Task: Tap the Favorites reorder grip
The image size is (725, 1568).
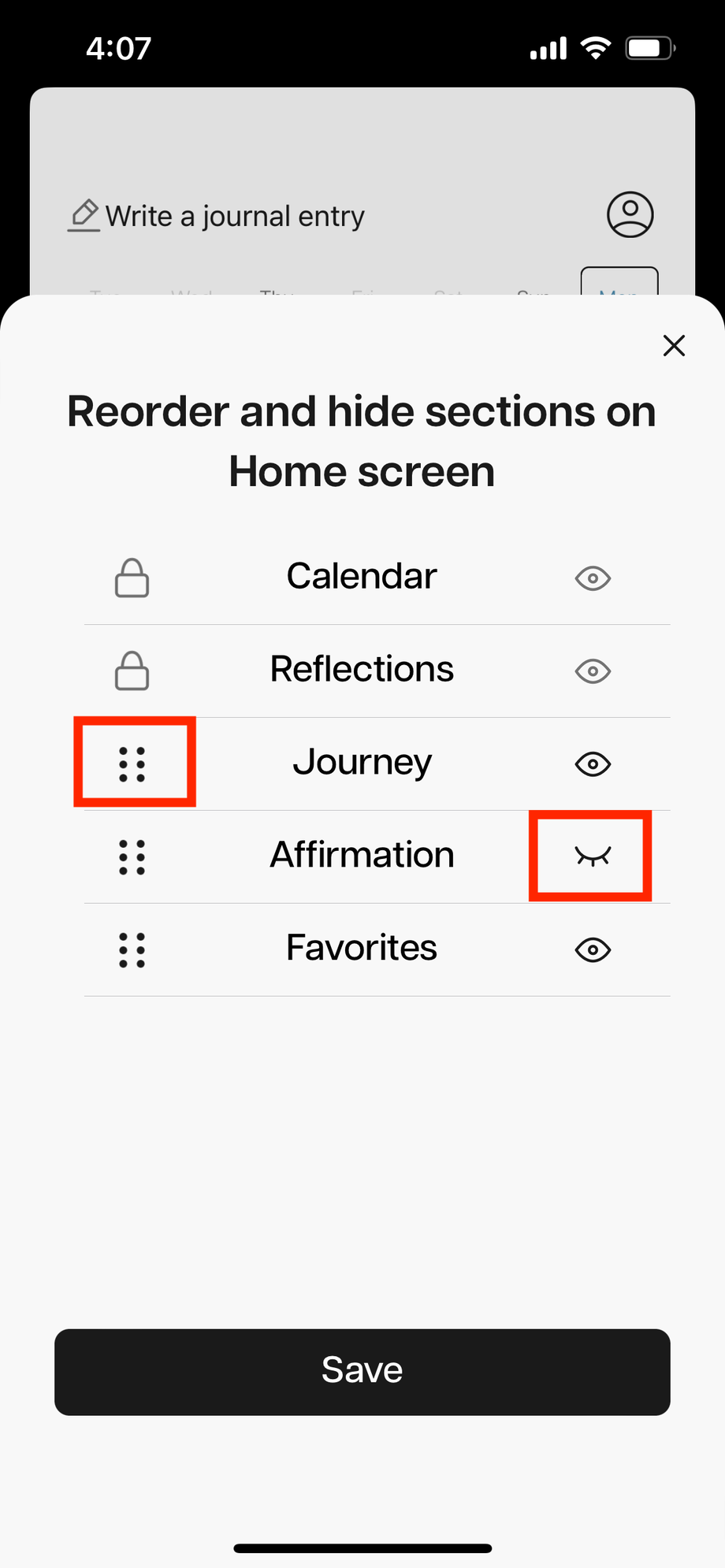Action: pyautogui.click(x=132, y=950)
